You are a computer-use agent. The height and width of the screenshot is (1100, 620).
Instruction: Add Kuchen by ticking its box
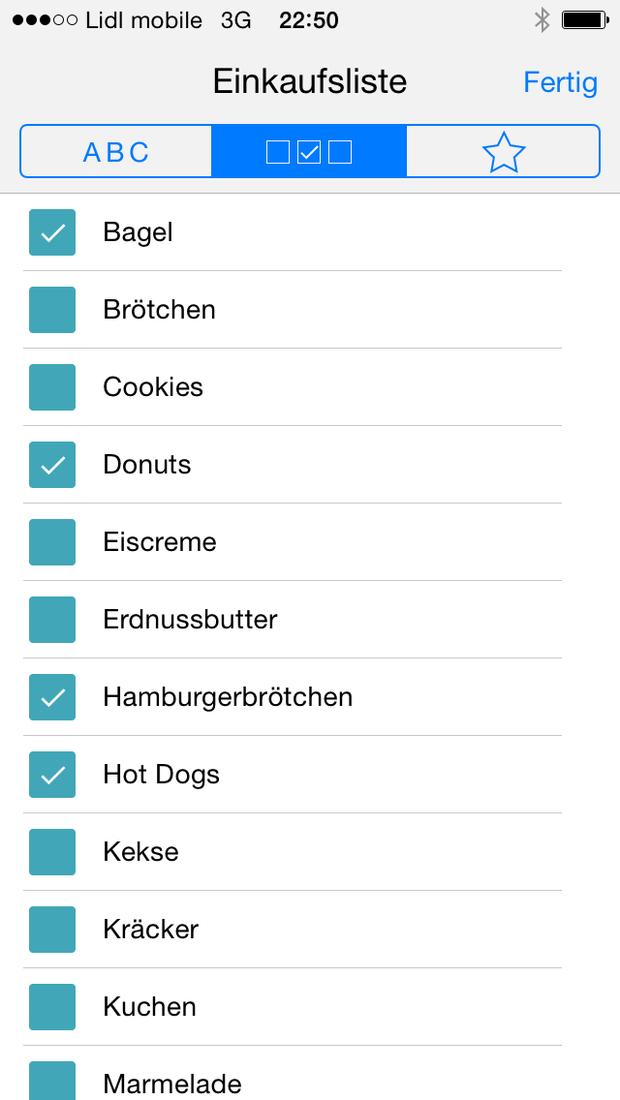point(52,1007)
